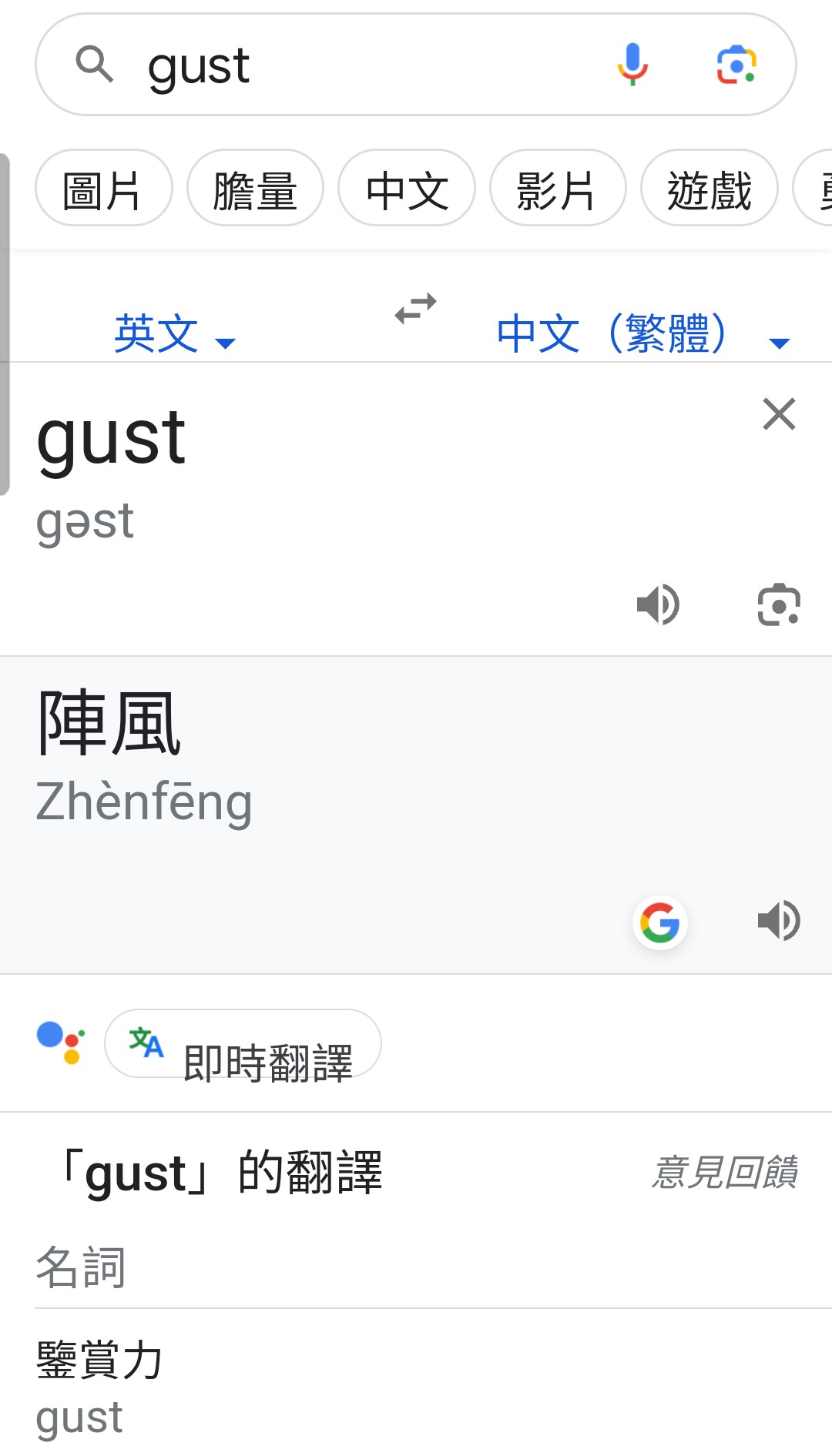Start 即時翻譯 interpreter mode

coord(243,1045)
